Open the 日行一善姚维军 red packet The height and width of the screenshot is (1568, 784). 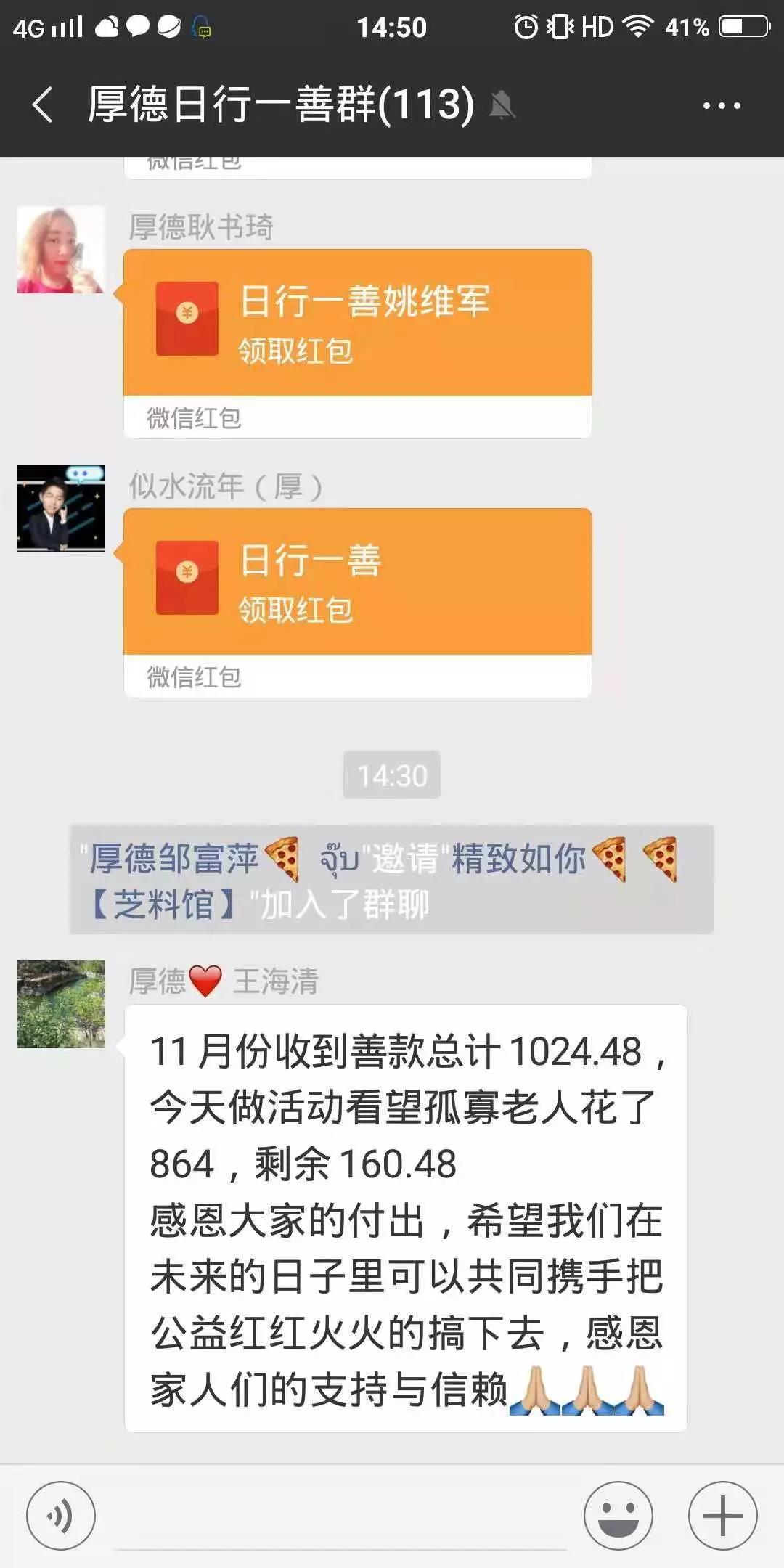(357, 323)
